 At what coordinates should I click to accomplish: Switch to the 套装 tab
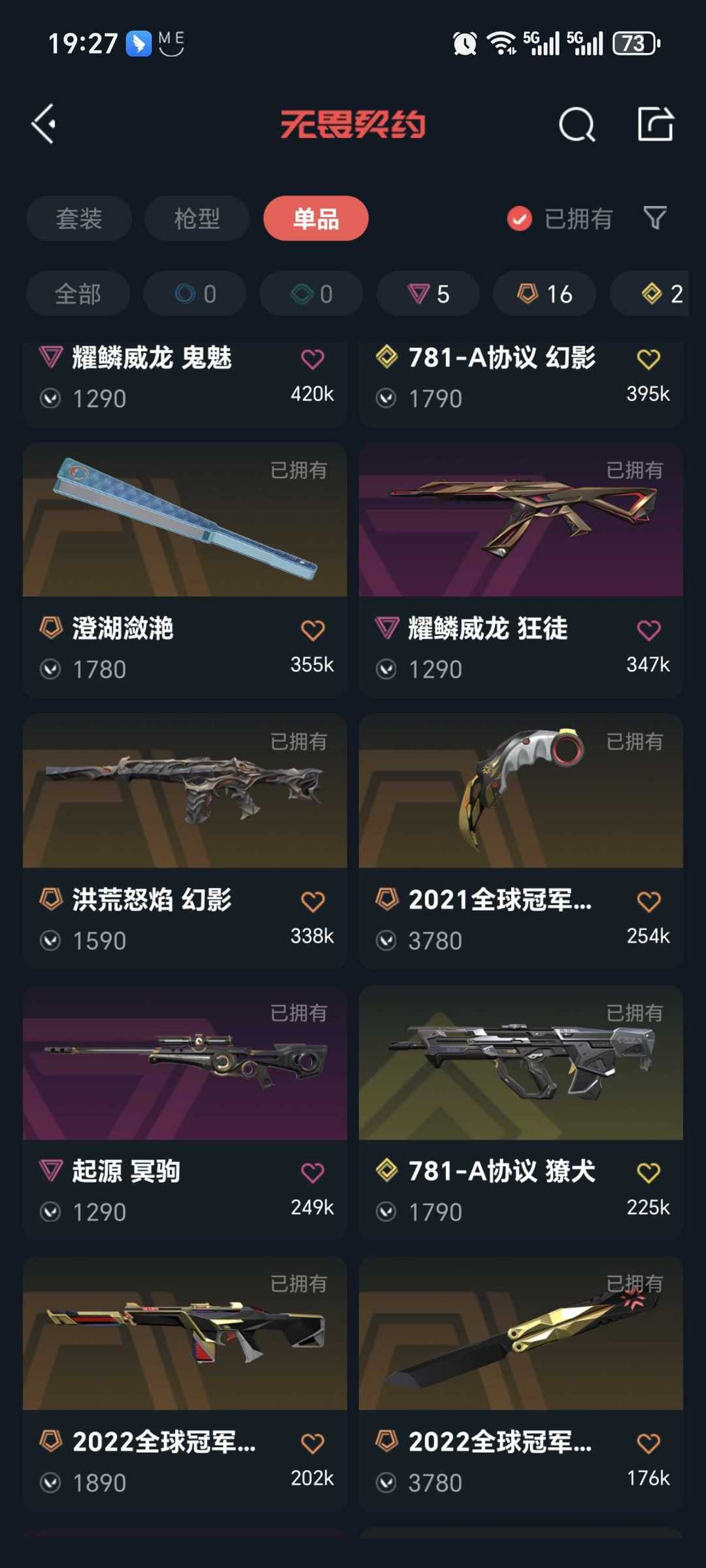(79, 218)
